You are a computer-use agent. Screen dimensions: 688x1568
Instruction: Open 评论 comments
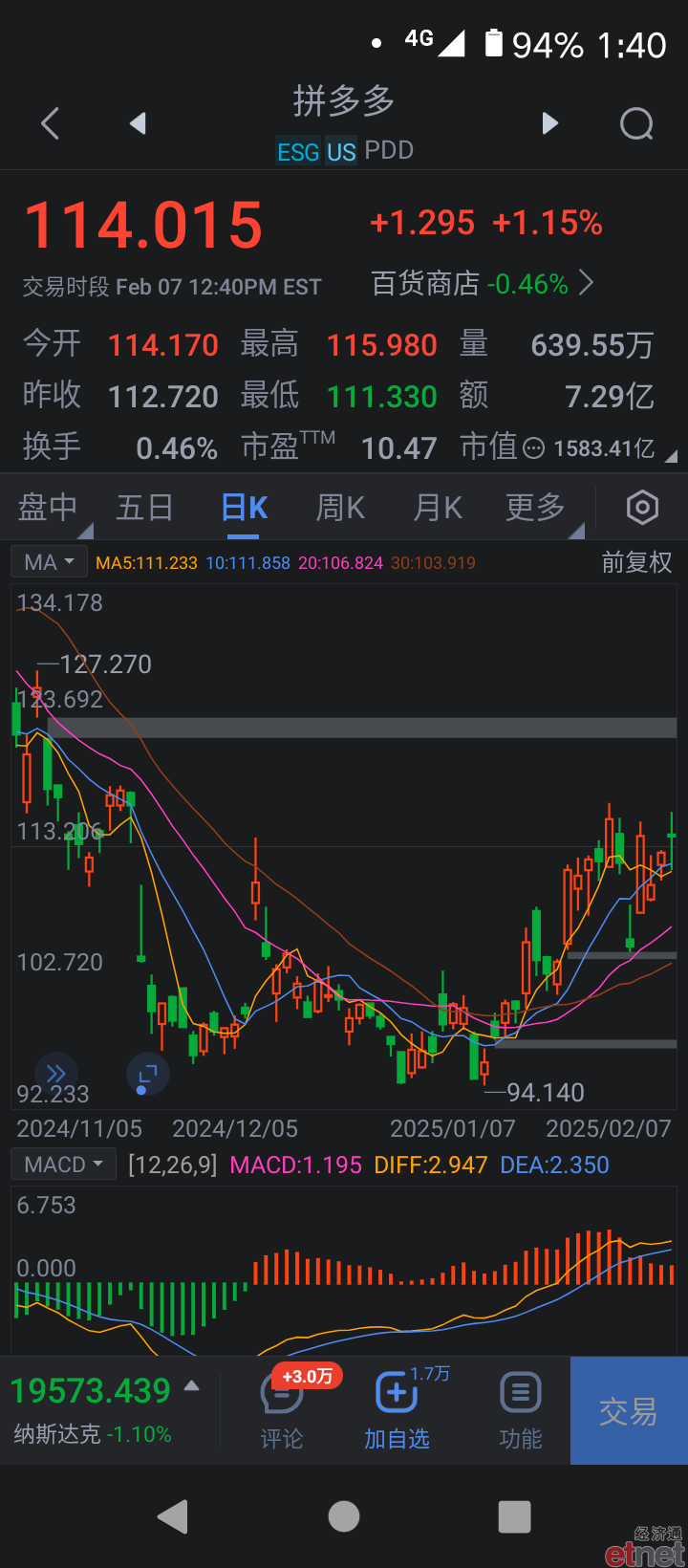coord(282,1410)
